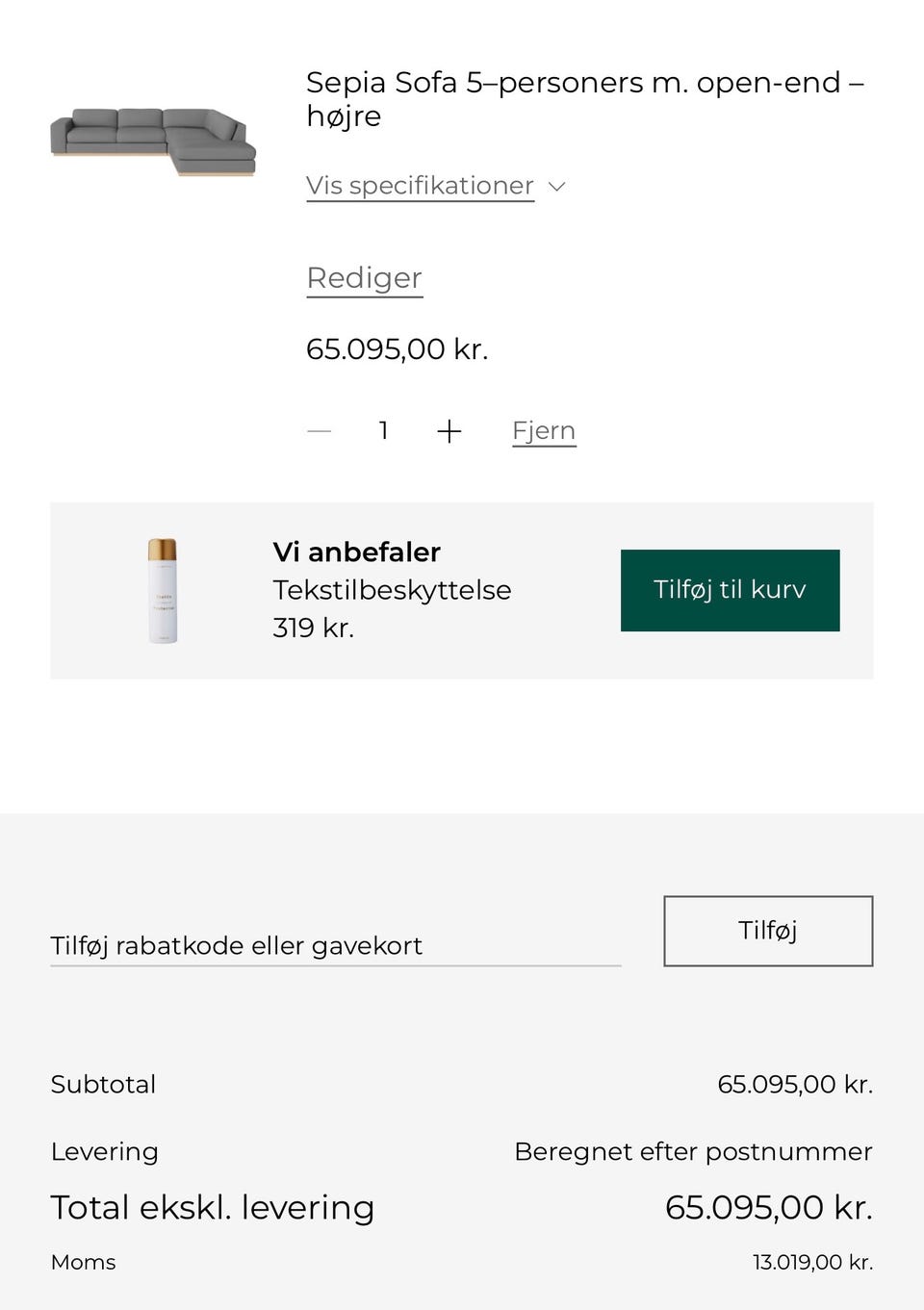Click the quantity value showing 1

pyautogui.click(x=383, y=430)
